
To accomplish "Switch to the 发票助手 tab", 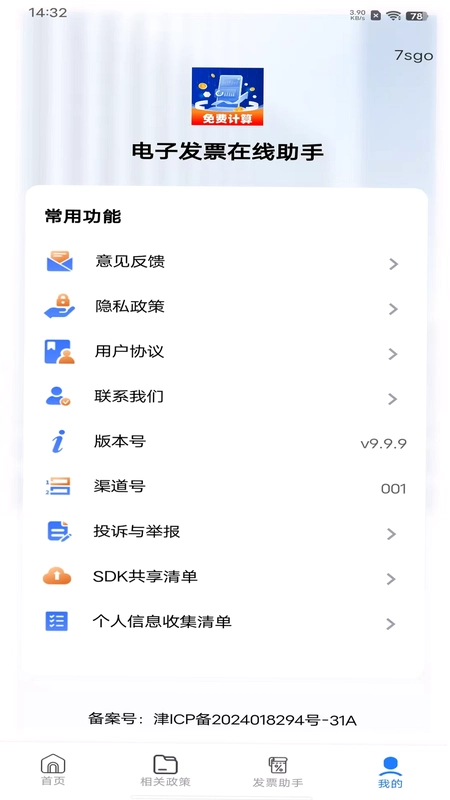I will (x=278, y=769).
